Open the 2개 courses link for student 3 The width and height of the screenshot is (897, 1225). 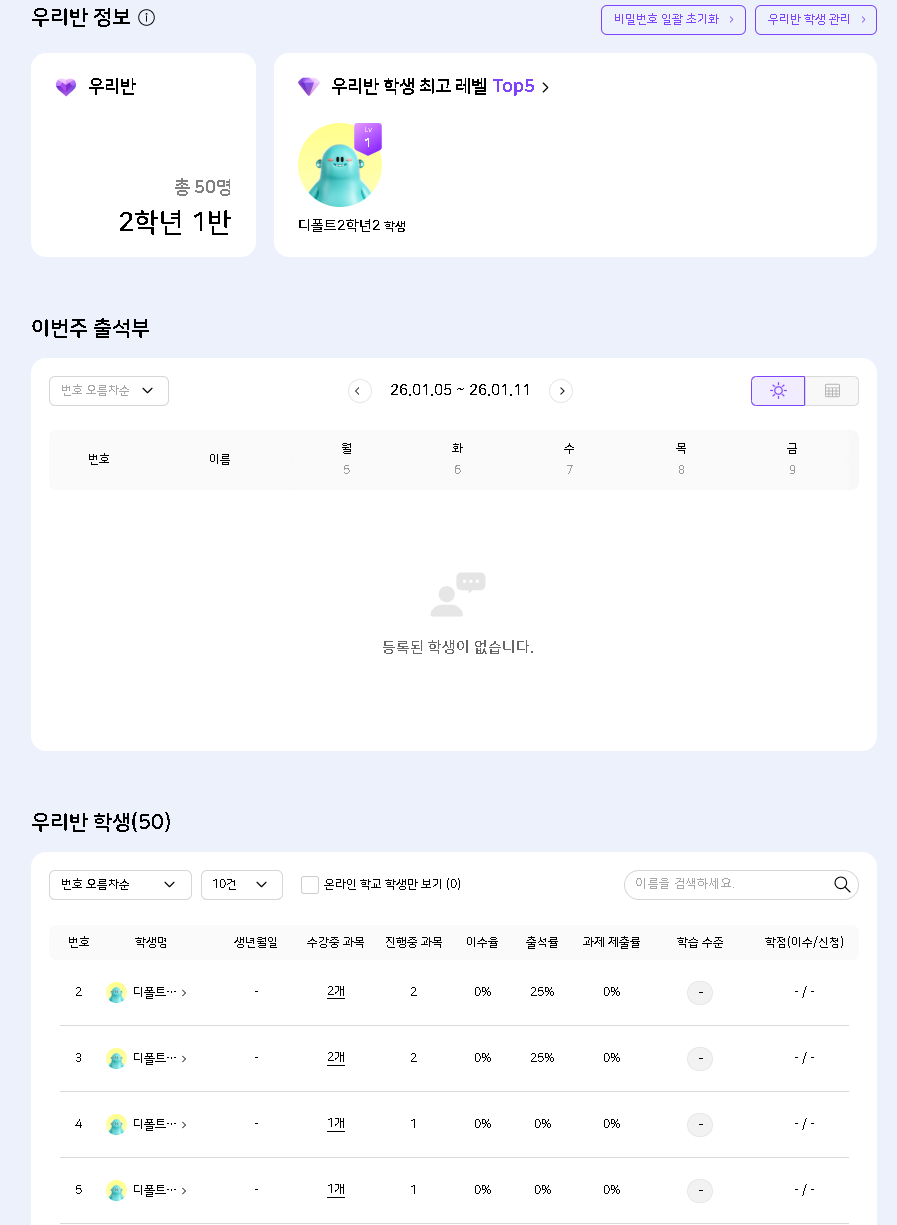(336, 1058)
